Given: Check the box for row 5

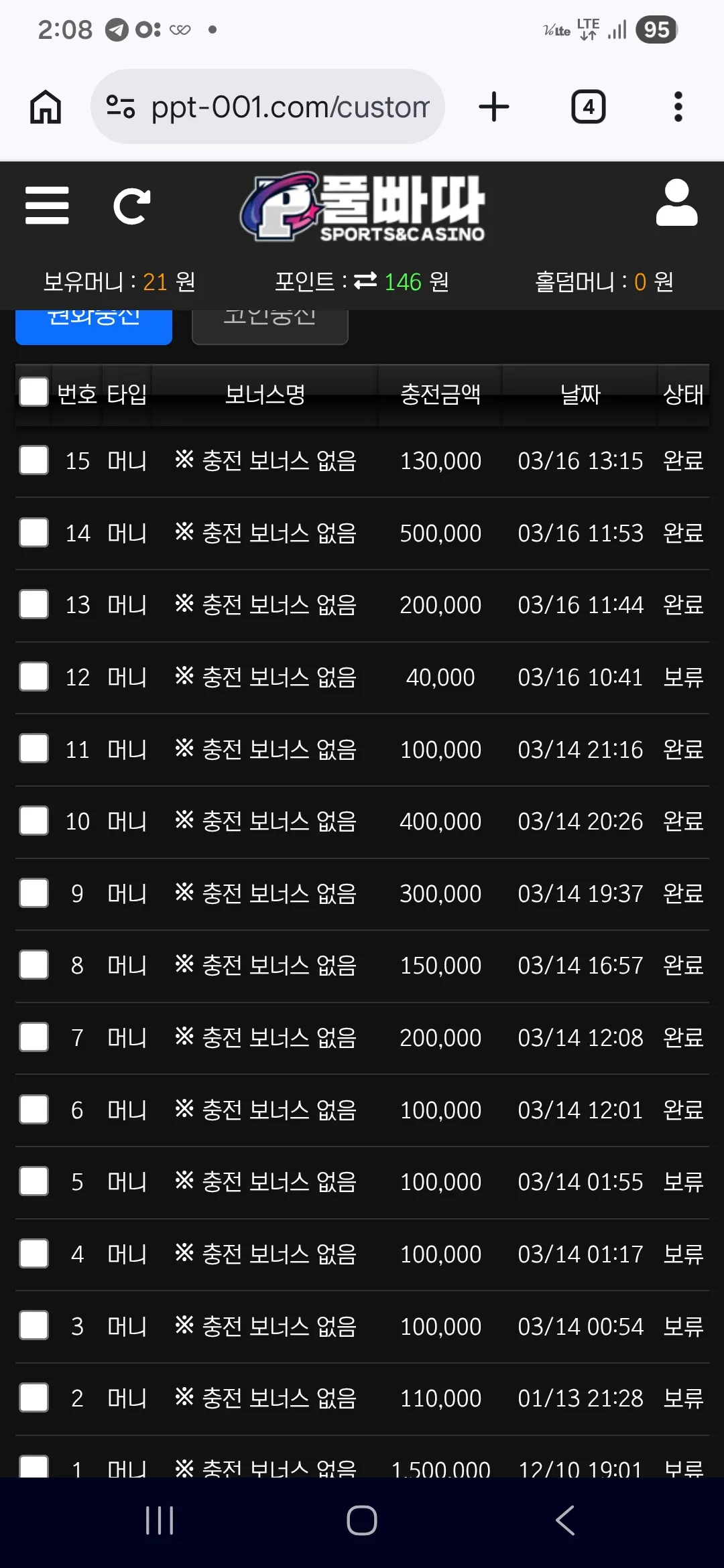Looking at the screenshot, I should point(34,1181).
